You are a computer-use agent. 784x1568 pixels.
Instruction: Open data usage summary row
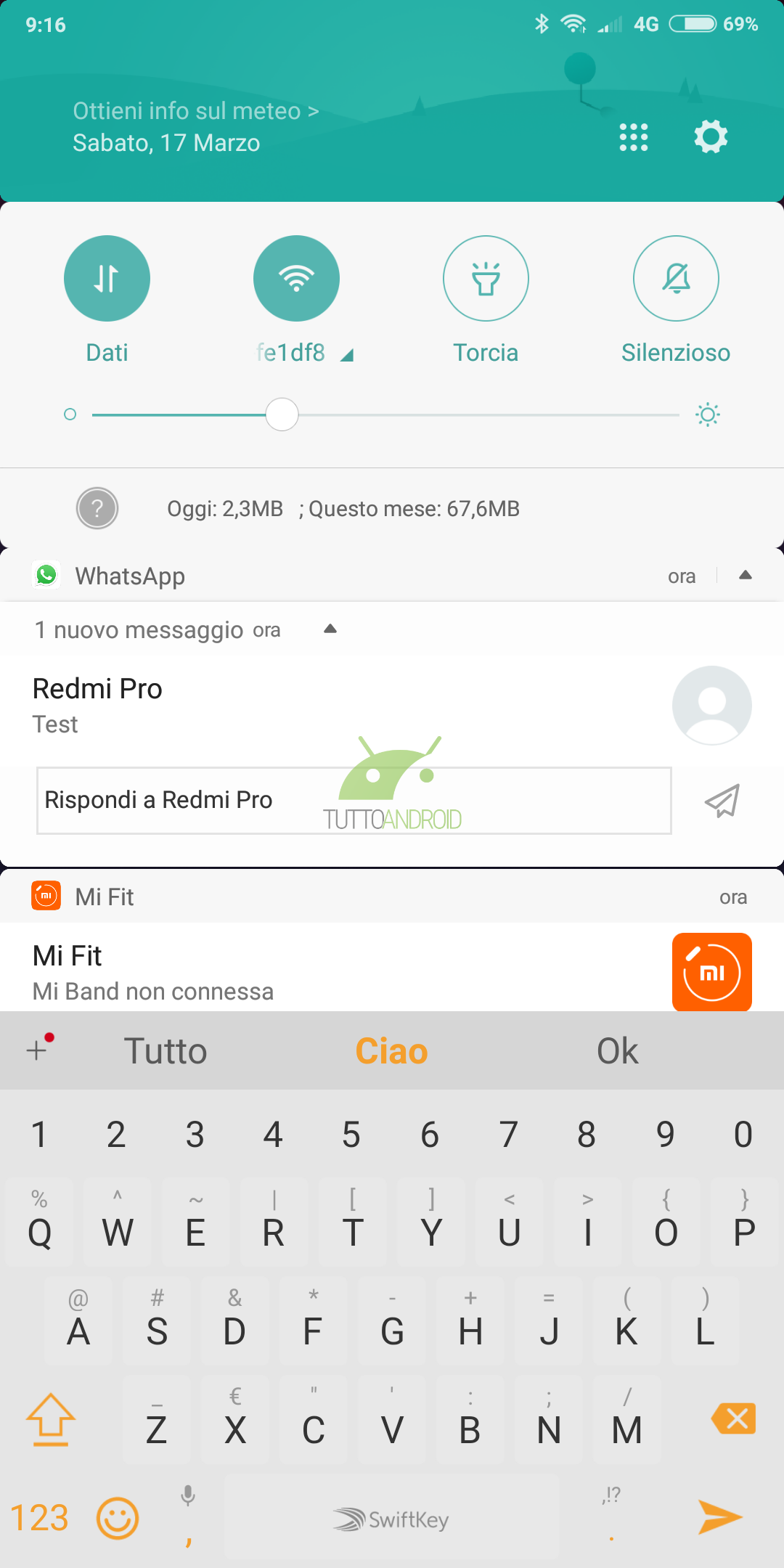click(x=392, y=508)
